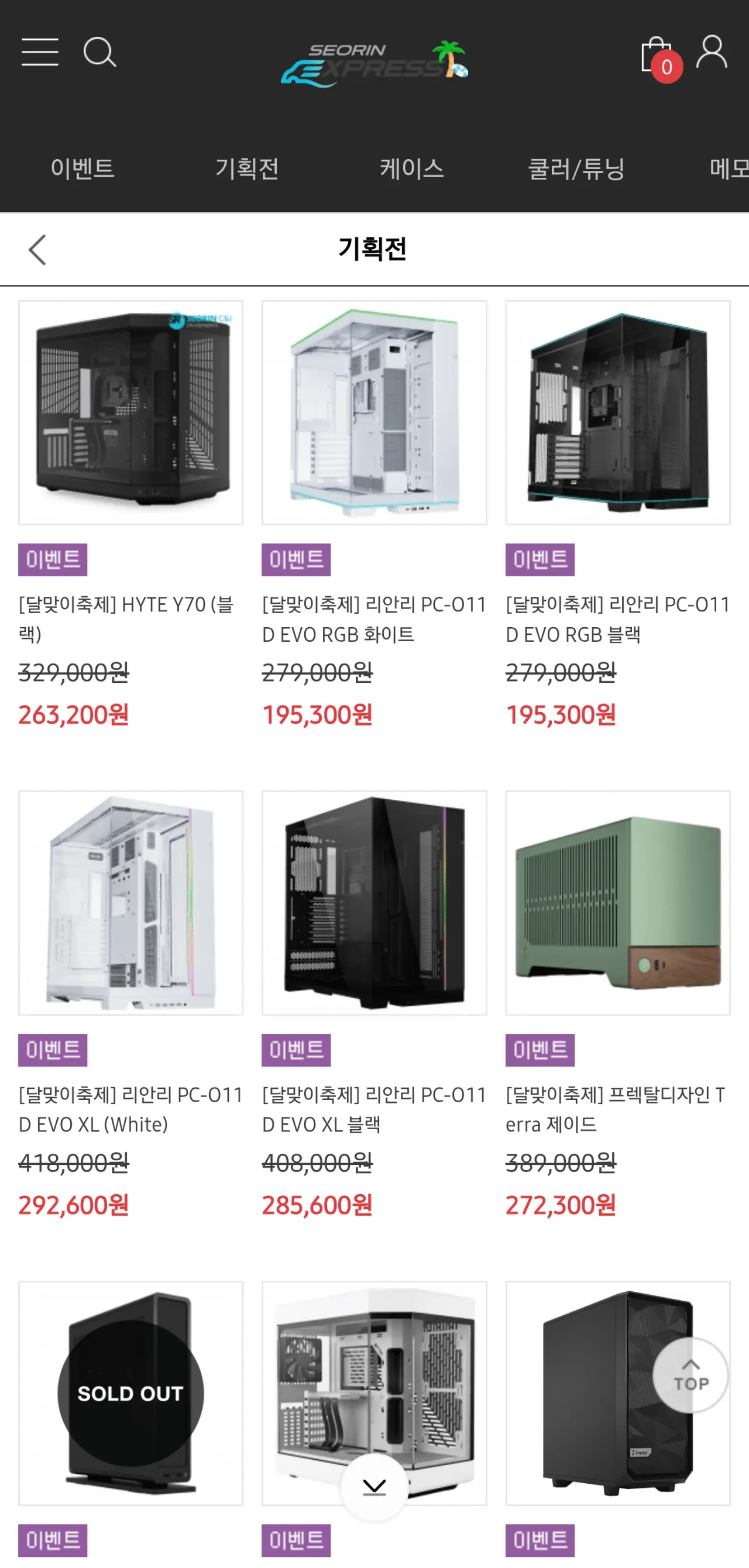Open the hamburger menu
Viewport: 749px width, 1568px height.
click(x=40, y=51)
